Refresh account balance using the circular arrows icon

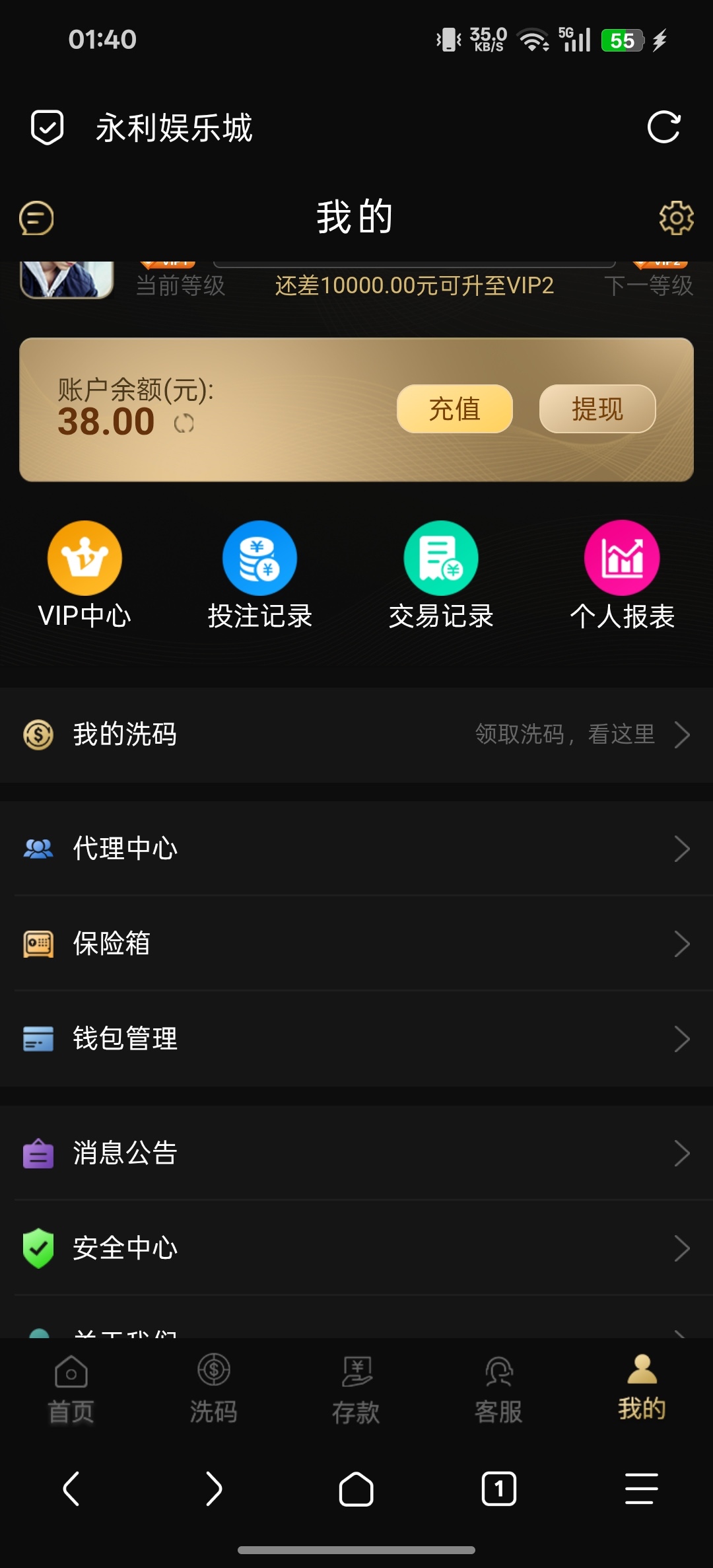coord(184,423)
